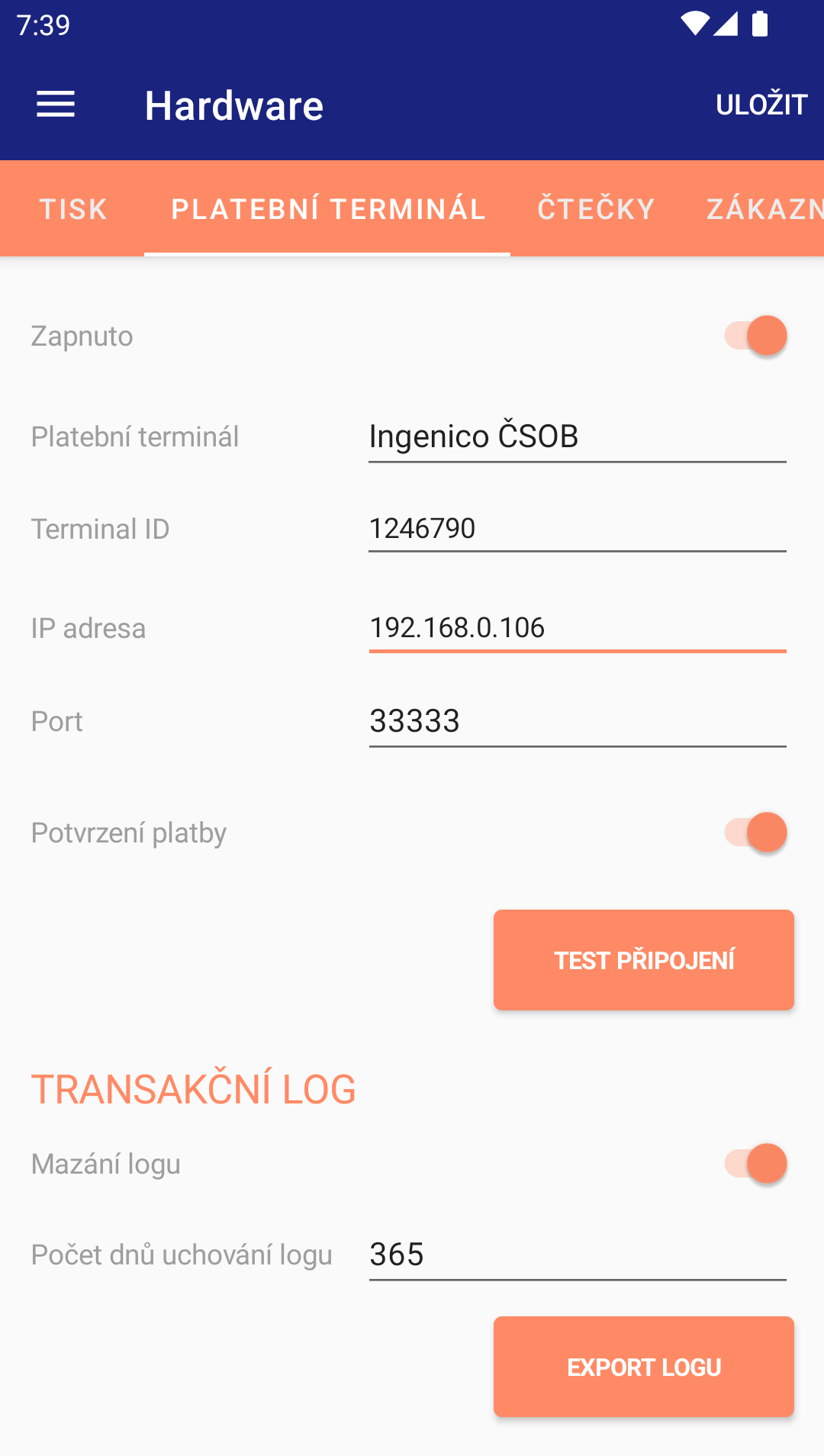Edit the Port field
The image size is (824, 1456).
click(x=577, y=721)
